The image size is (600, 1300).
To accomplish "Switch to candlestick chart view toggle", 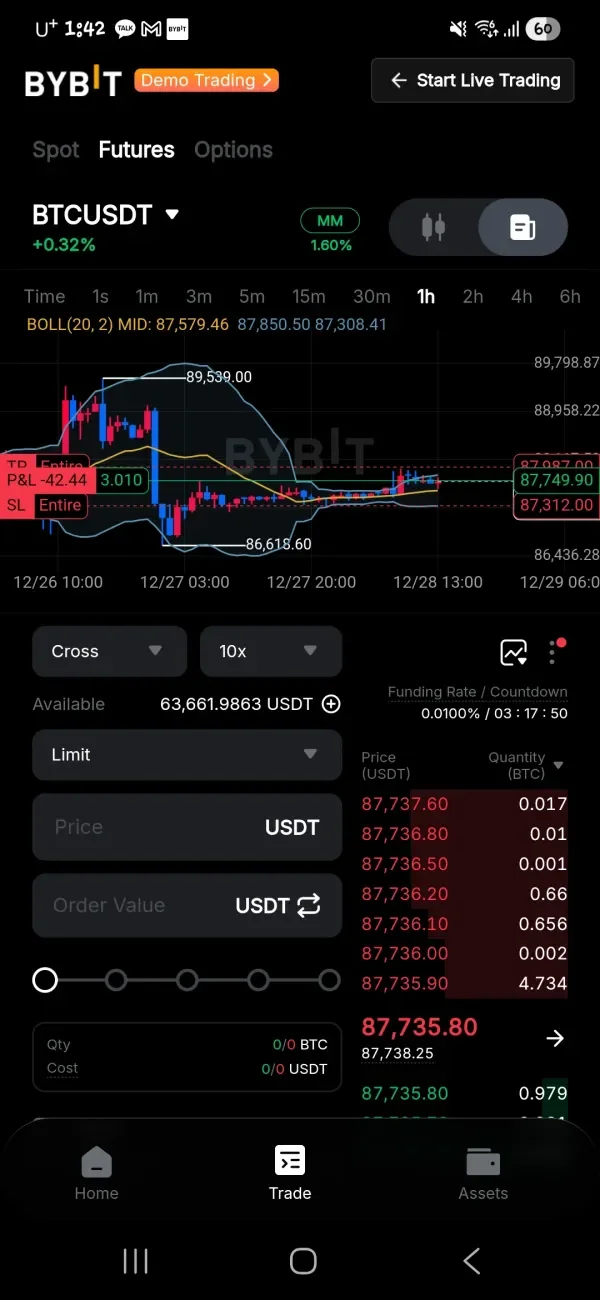I will (x=433, y=227).
